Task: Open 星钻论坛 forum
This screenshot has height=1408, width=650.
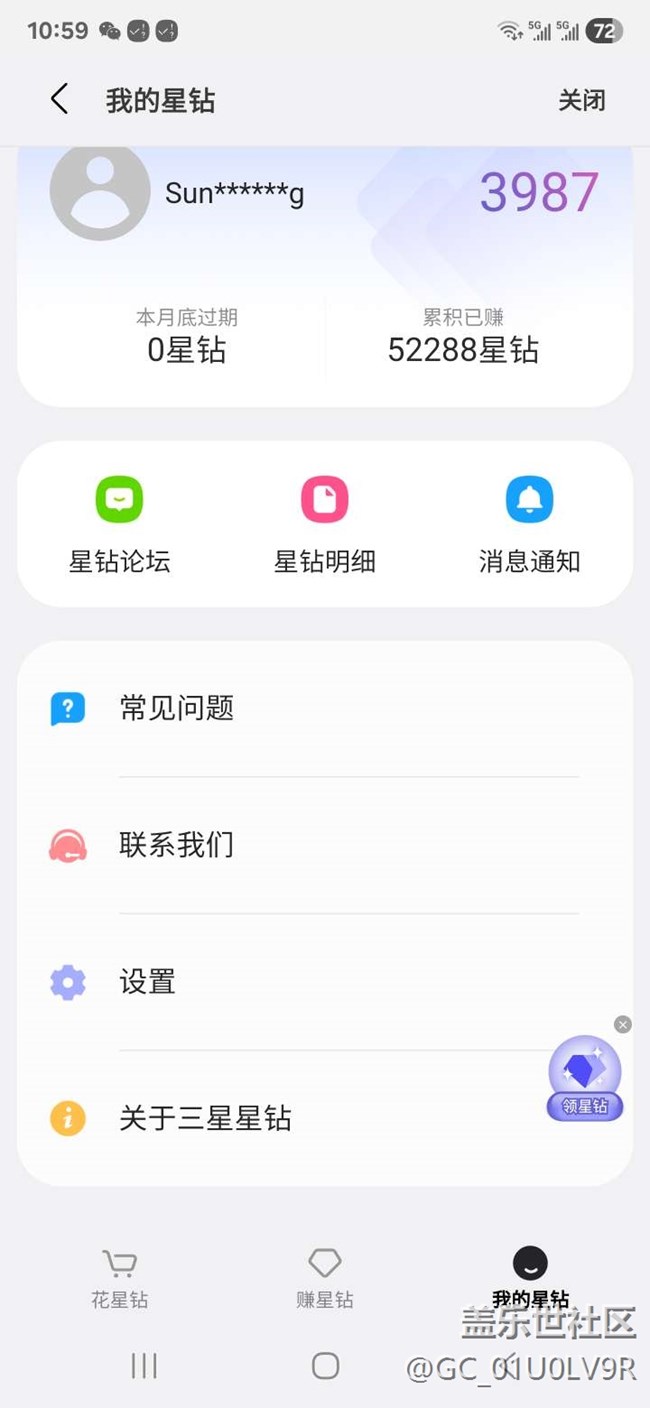Action: click(x=119, y=525)
